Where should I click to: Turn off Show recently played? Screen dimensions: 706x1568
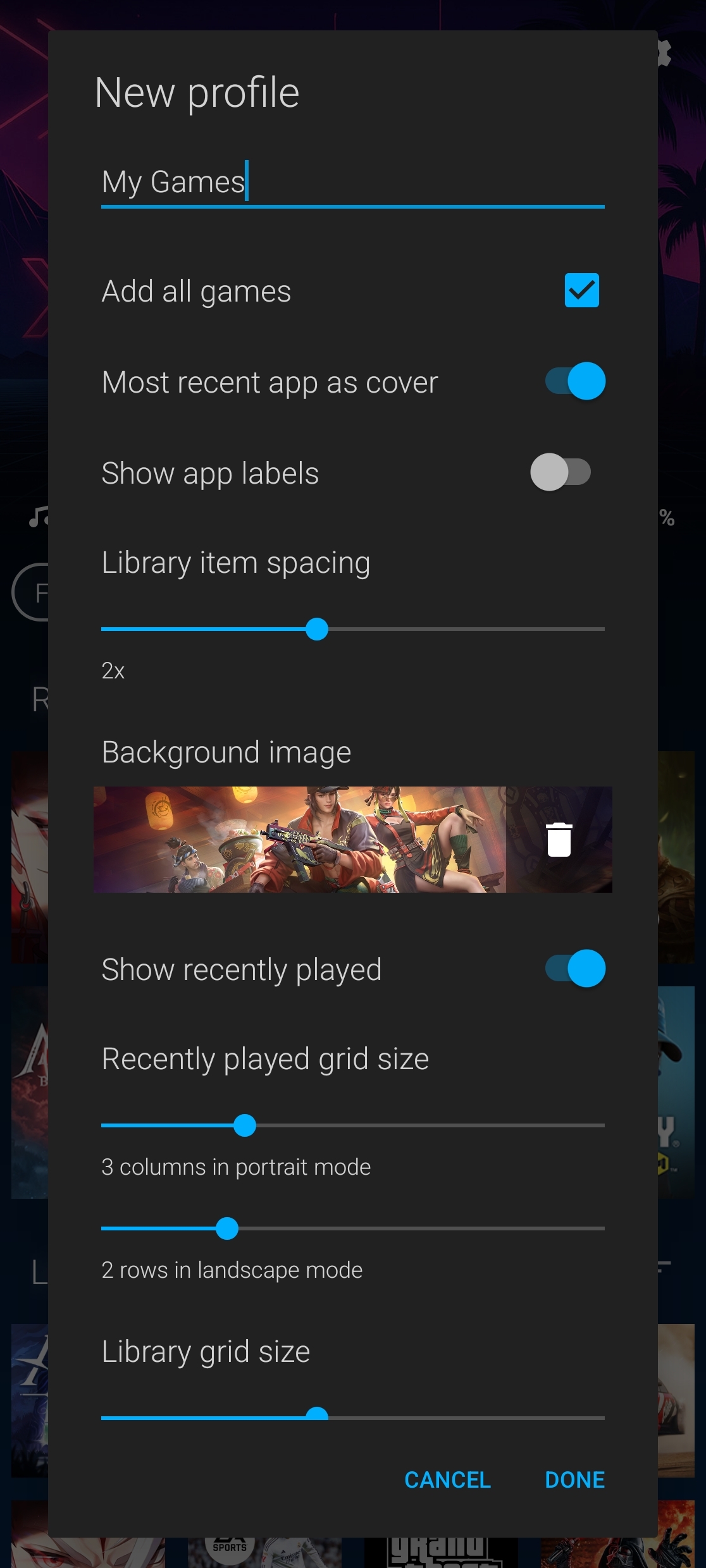click(x=574, y=969)
